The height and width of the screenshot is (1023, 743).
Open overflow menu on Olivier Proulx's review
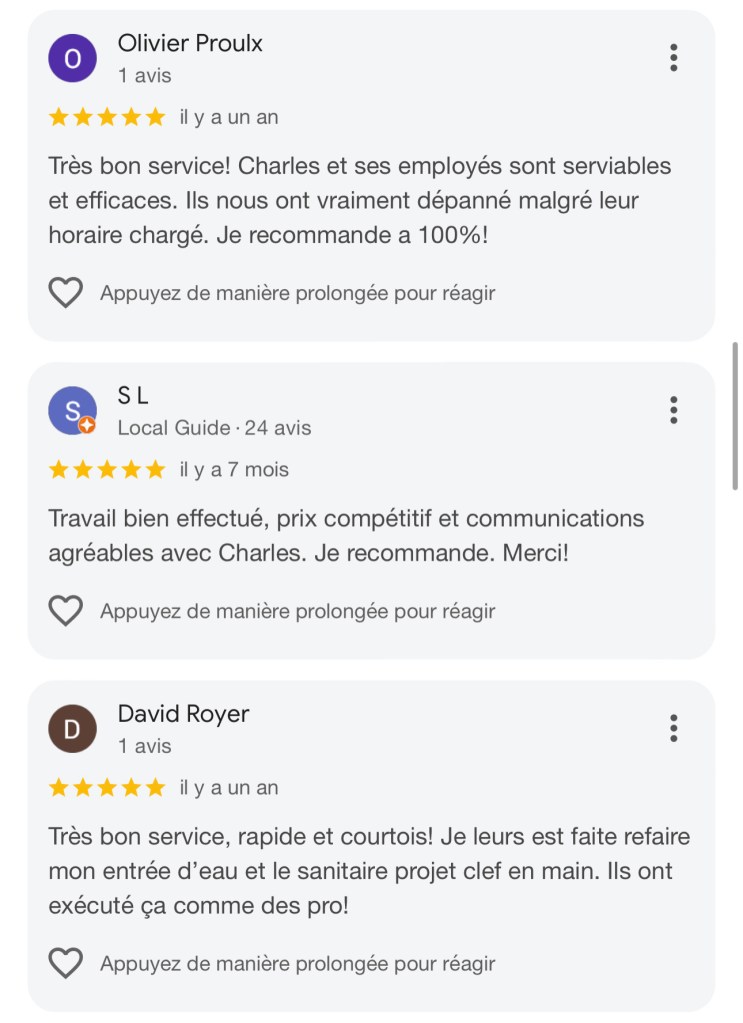[674, 58]
